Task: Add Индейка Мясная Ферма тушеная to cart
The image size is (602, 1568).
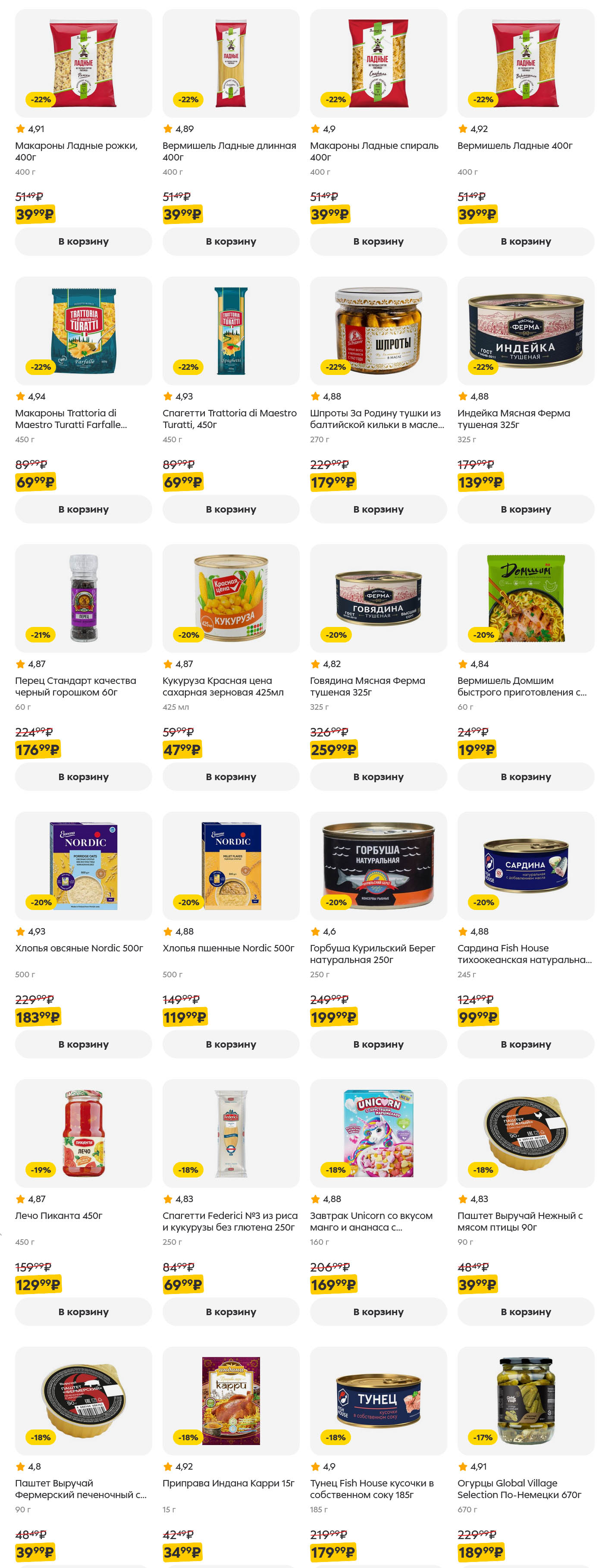Action: click(525, 509)
